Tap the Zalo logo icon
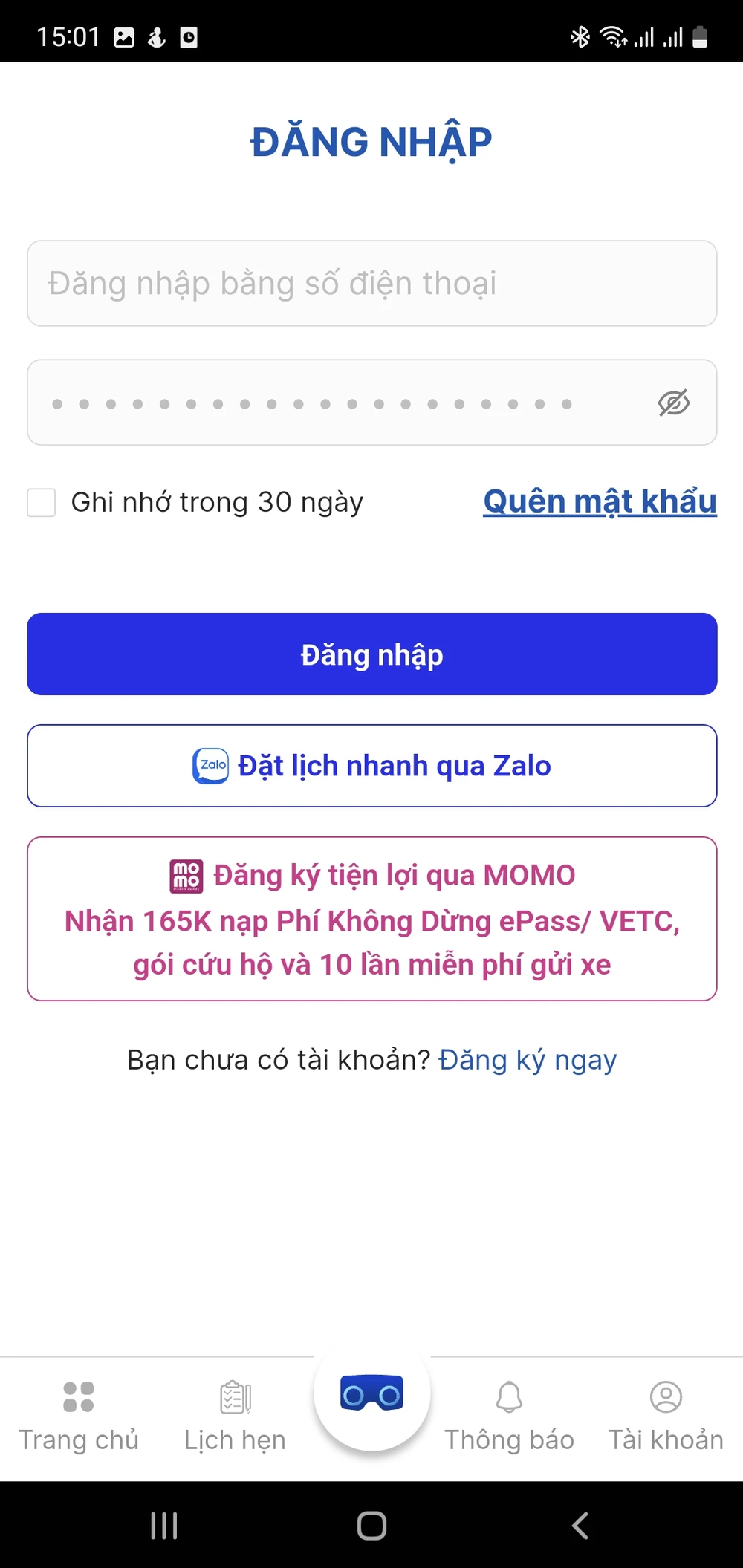743x1568 pixels. point(210,766)
